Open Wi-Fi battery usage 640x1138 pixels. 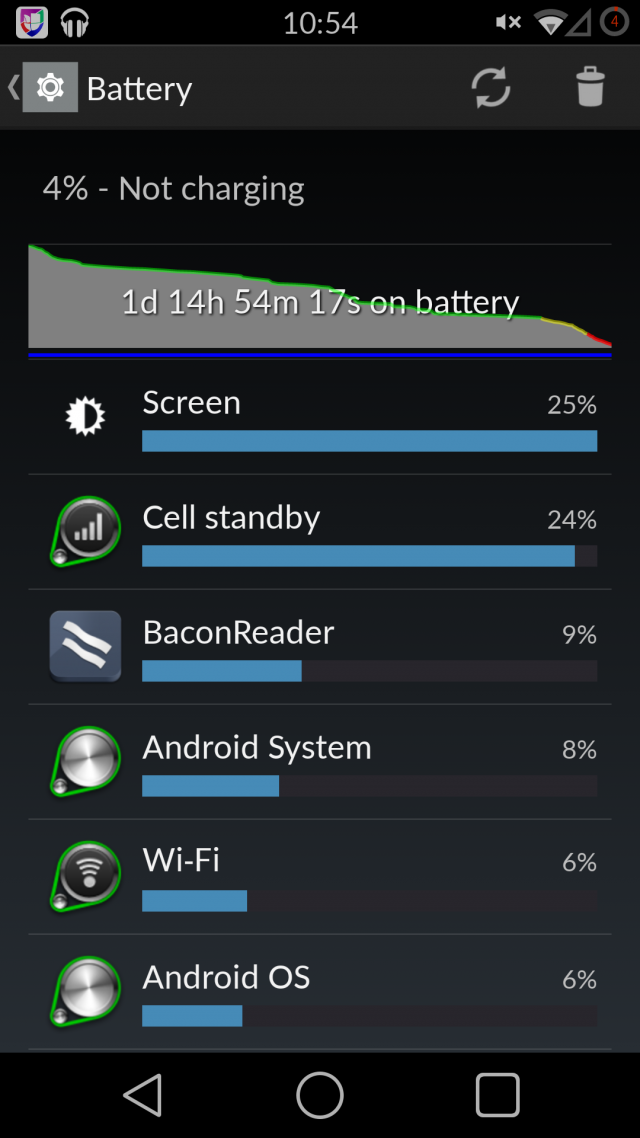click(320, 877)
